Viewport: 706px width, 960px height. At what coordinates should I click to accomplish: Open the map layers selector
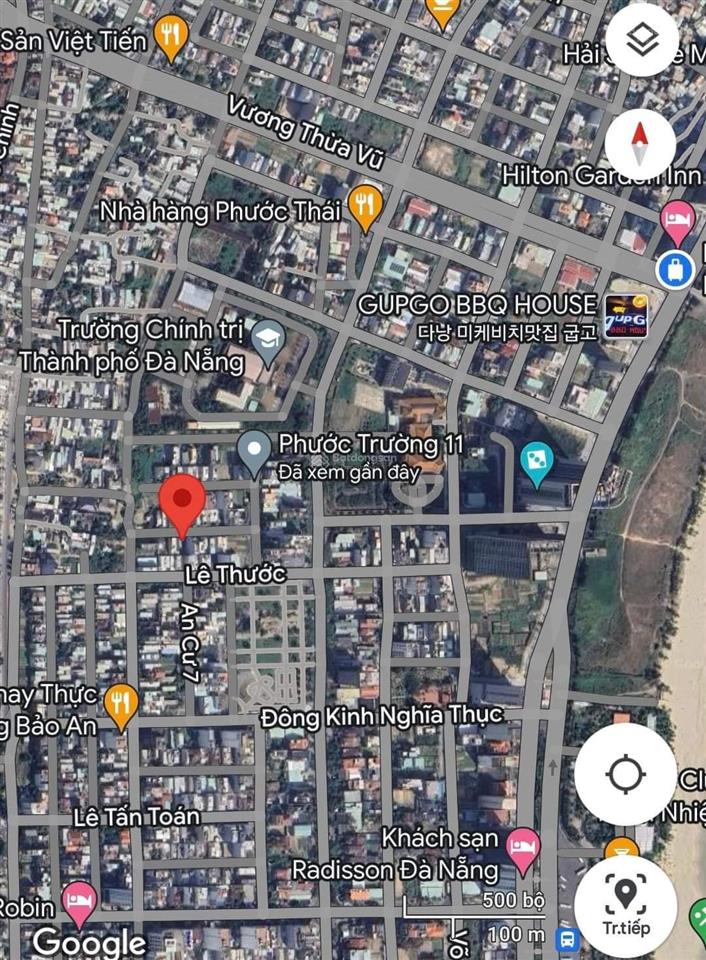tap(643, 40)
